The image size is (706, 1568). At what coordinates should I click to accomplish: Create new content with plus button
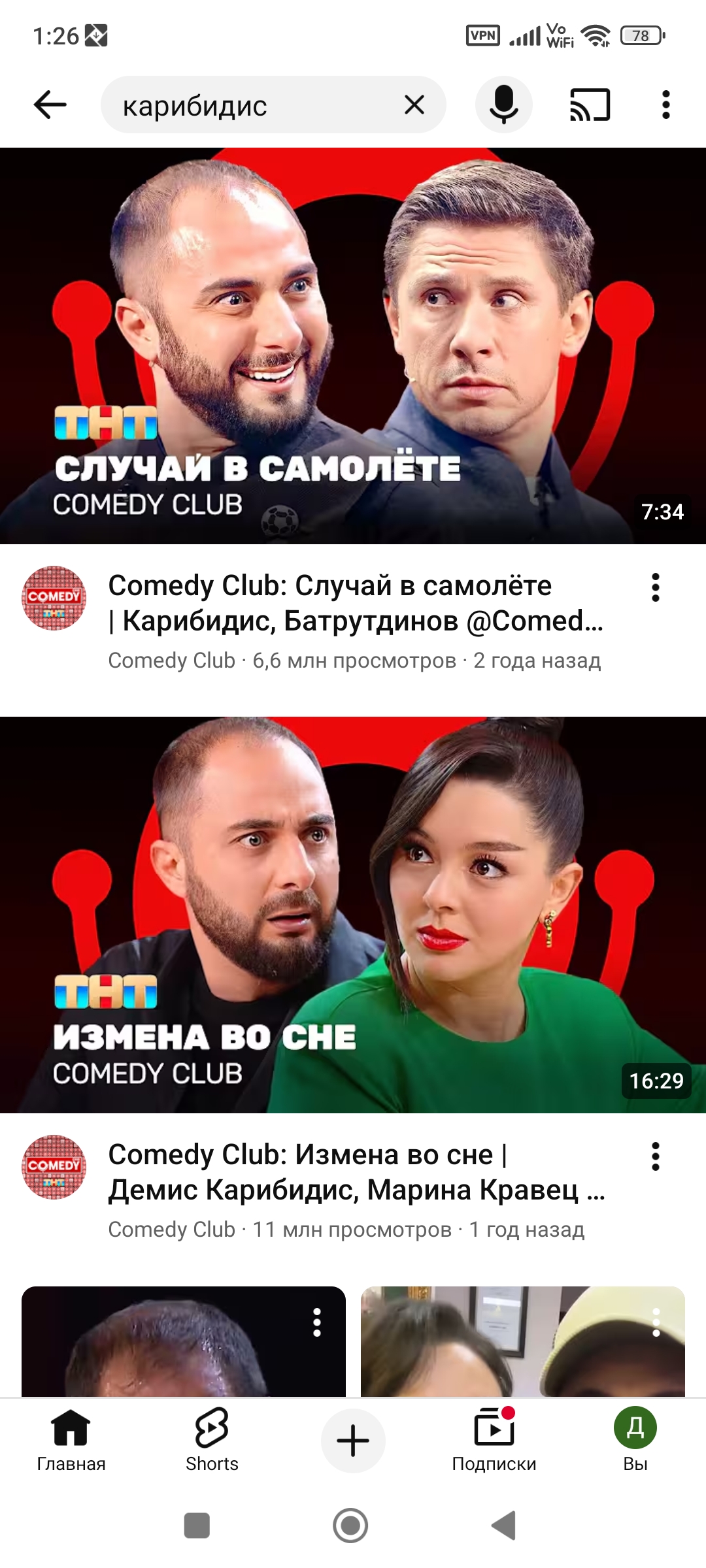tap(353, 1441)
